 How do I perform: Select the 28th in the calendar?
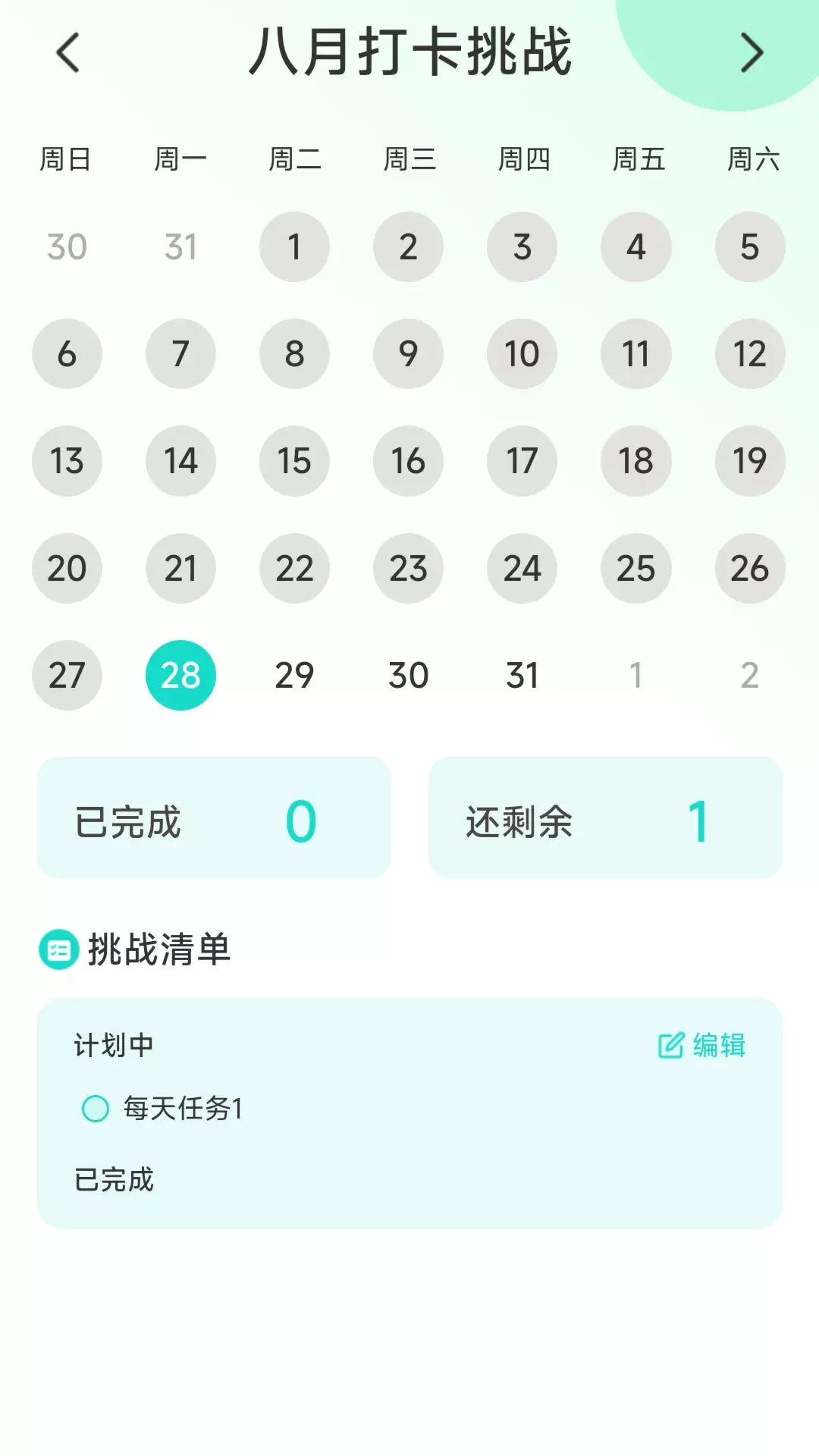[x=180, y=675]
